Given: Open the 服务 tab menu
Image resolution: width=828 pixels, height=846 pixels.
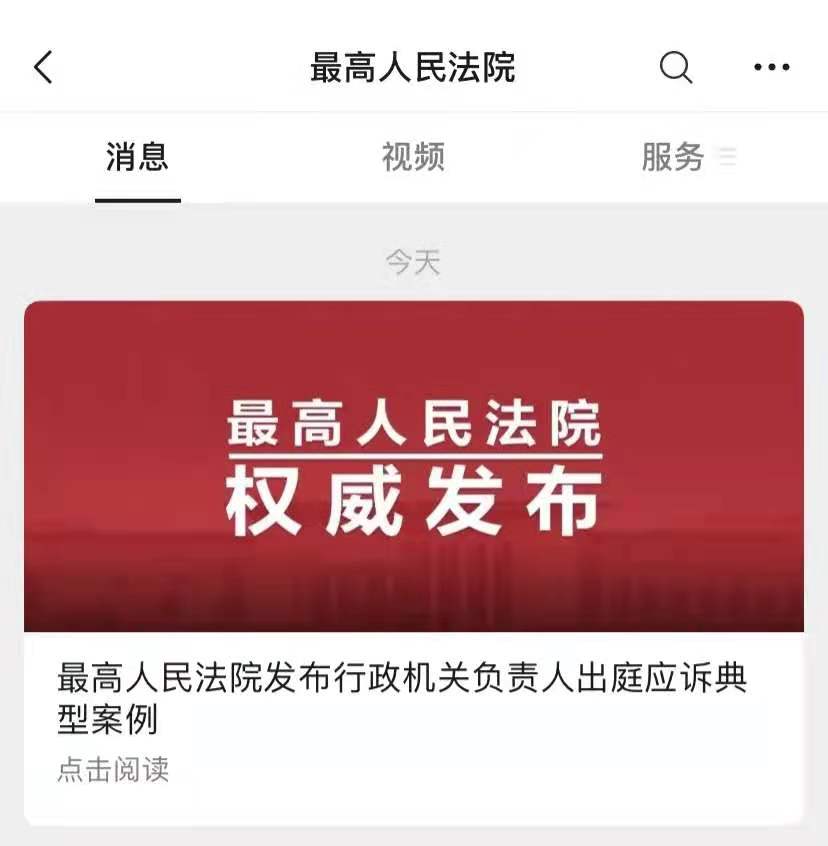Looking at the screenshot, I should 687,158.
